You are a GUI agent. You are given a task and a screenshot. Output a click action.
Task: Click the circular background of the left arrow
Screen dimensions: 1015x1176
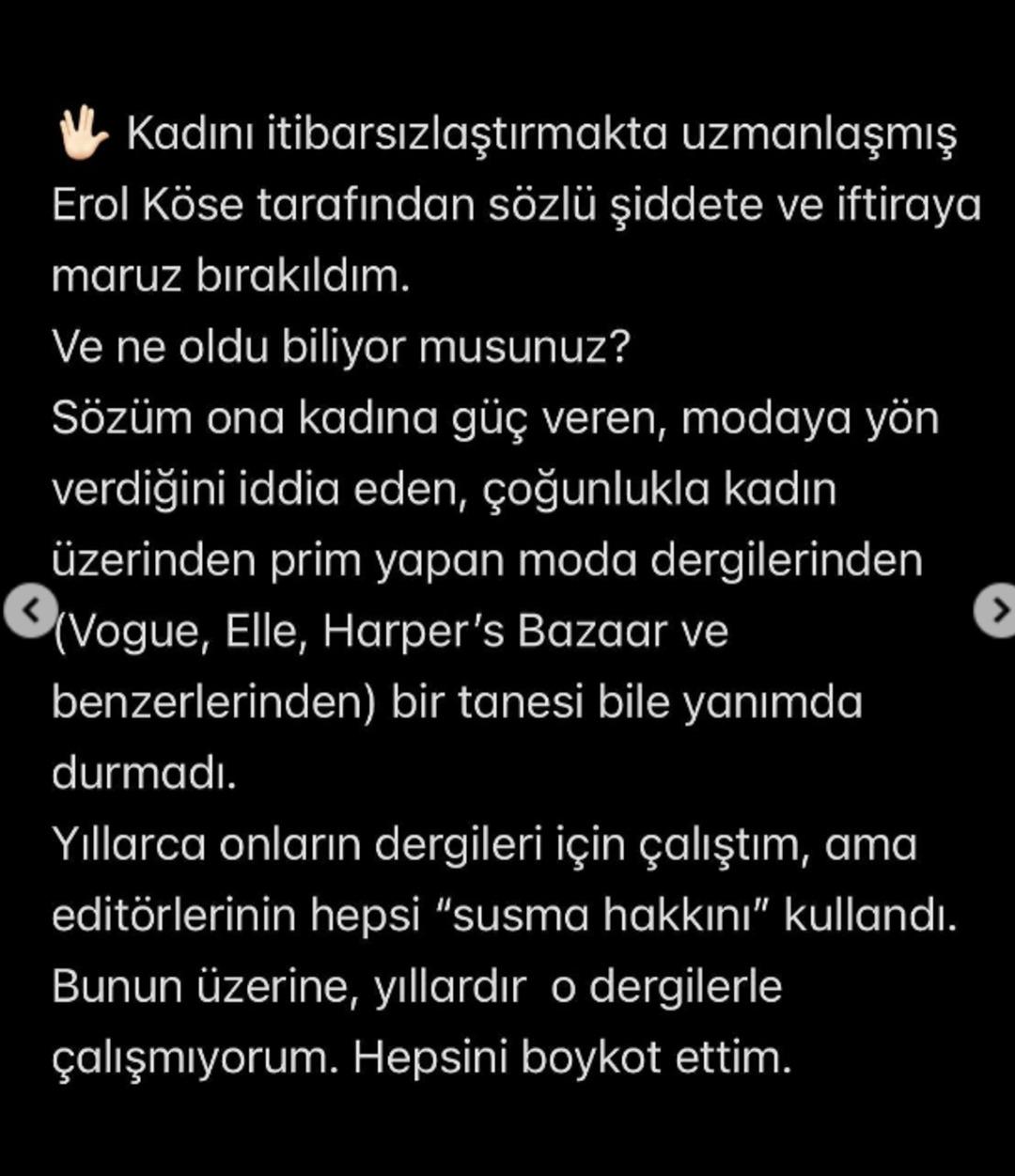[31, 610]
